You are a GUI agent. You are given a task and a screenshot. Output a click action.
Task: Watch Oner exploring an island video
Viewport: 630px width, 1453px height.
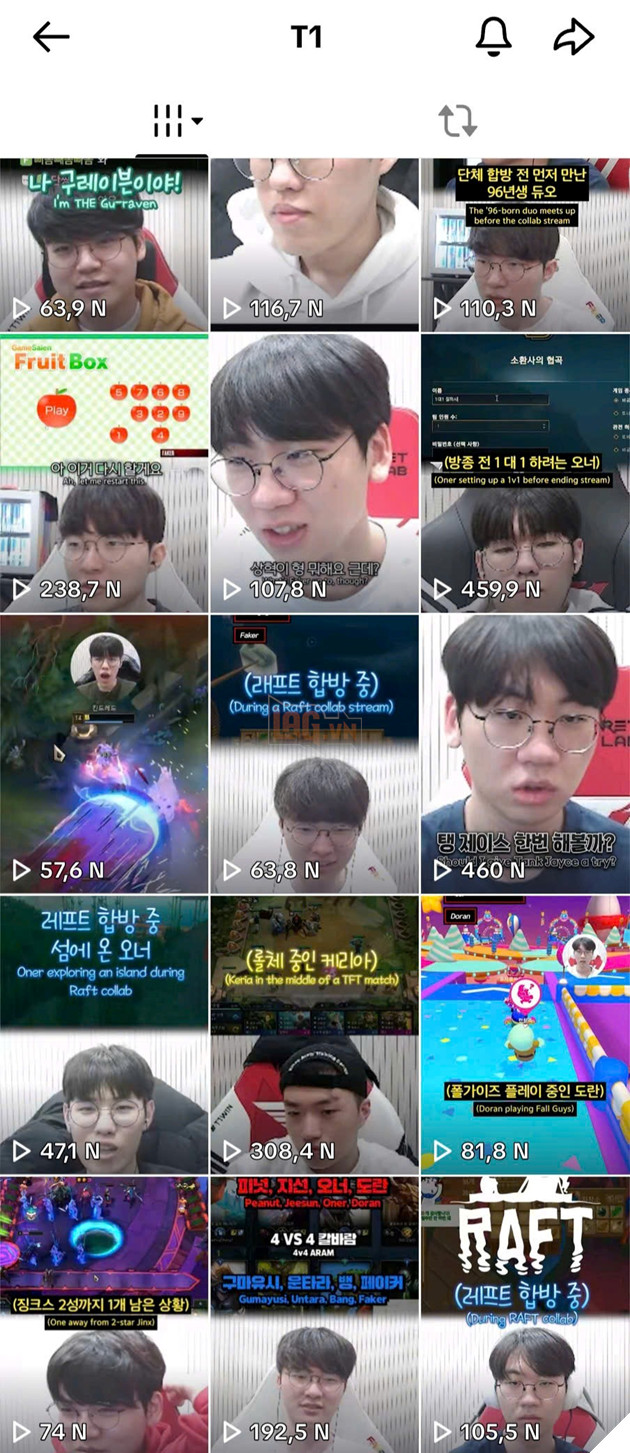click(104, 1034)
